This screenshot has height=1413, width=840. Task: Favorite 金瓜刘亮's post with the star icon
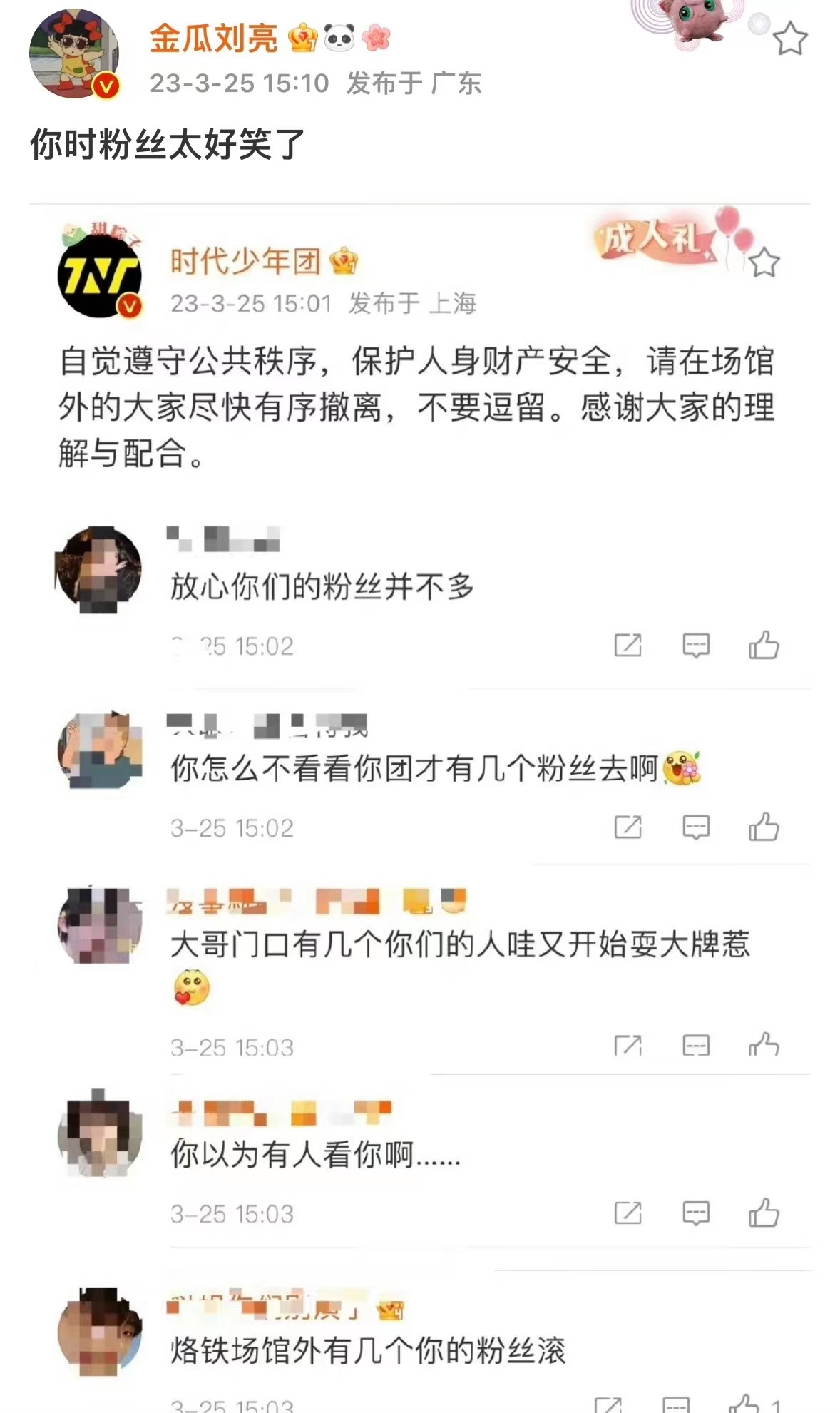click(790, 39)
